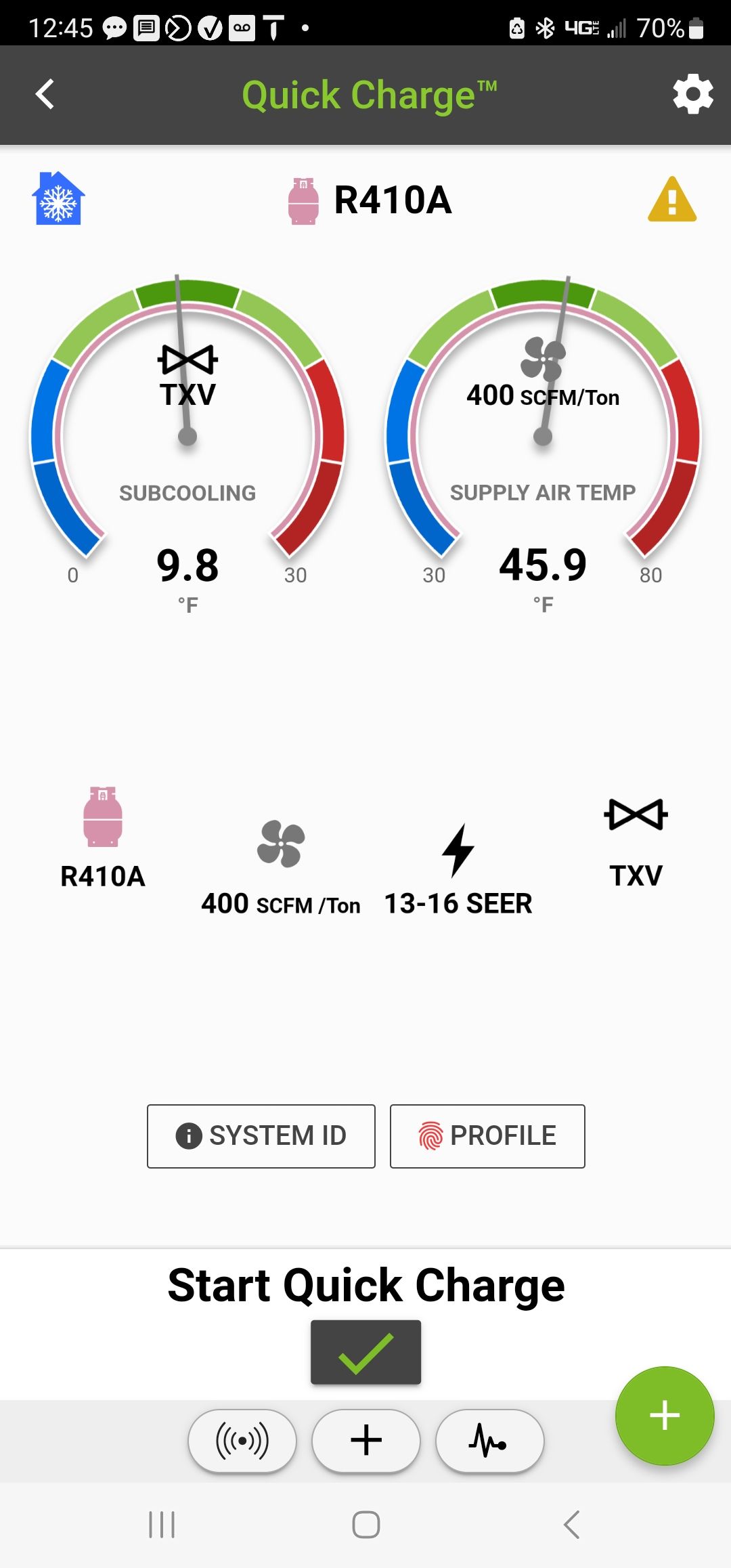This screenshot has height=1568, width=731.
Task: Open the wireless sensor signal button
Action: tap(242, 1441)
